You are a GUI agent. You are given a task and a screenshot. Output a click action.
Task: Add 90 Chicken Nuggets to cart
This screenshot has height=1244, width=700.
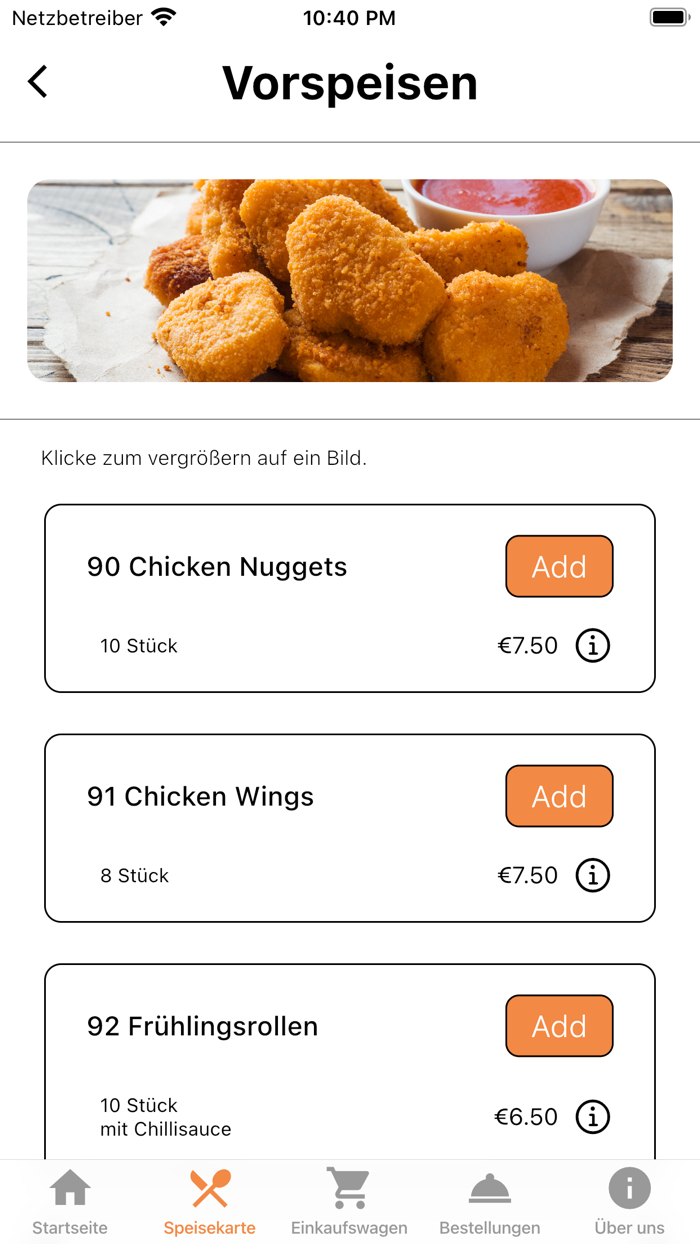click(x=559, y=567)
